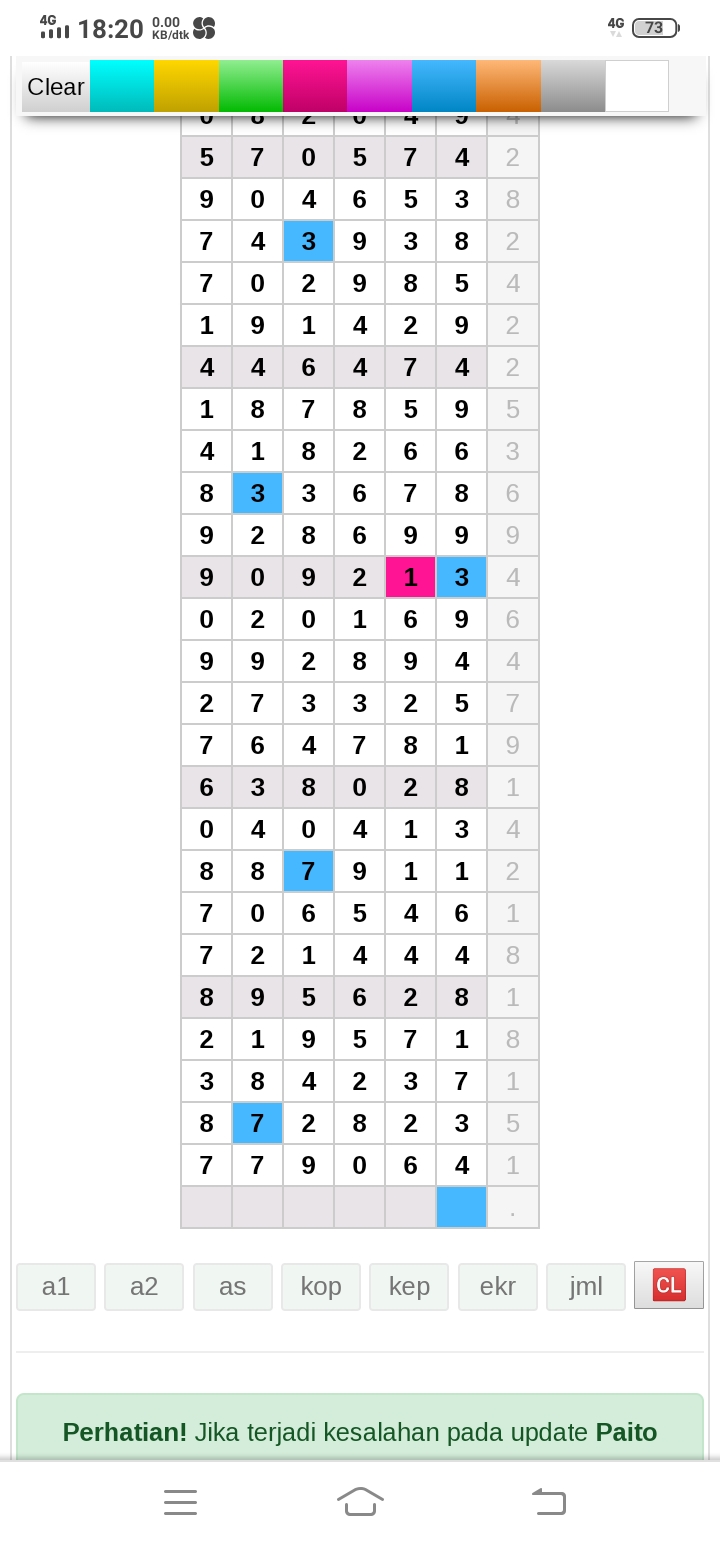Tap the a1 button

(56, 1286)
